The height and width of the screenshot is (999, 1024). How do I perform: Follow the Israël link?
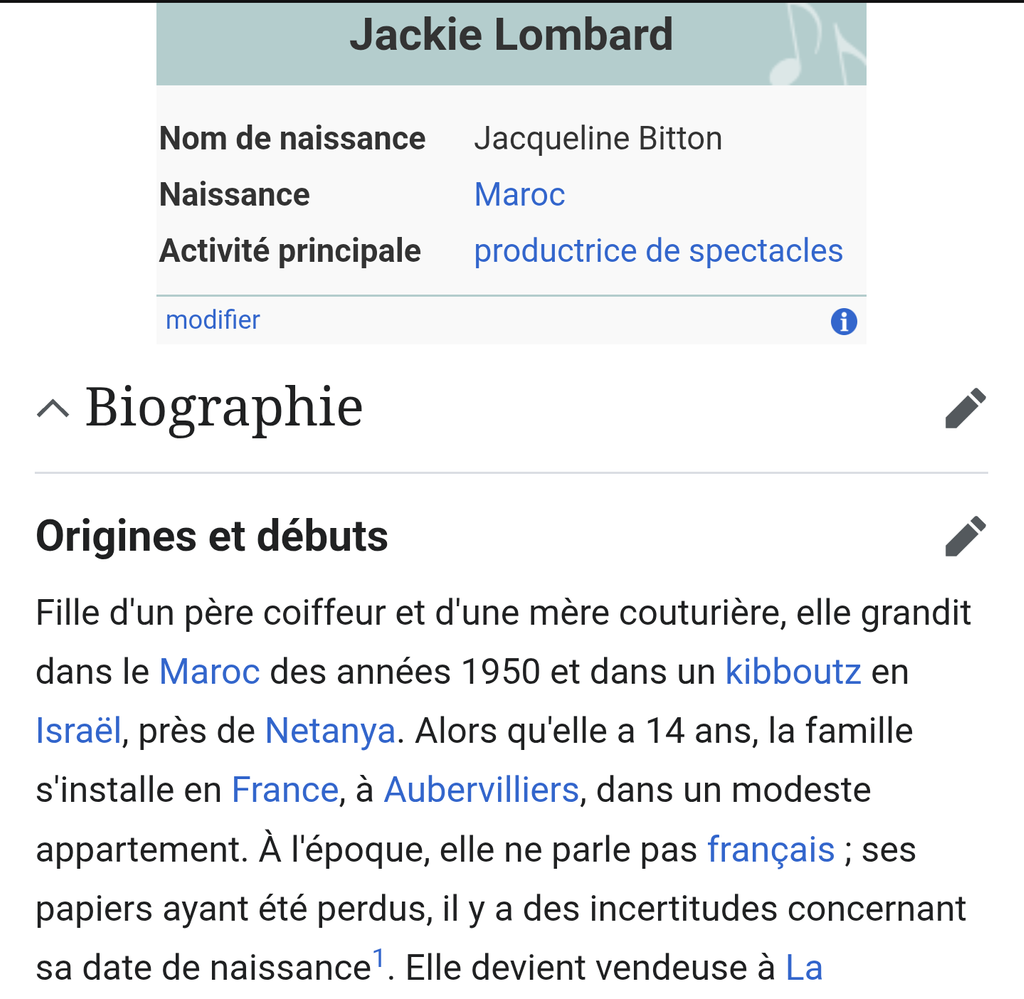click(x=78, y=731)
